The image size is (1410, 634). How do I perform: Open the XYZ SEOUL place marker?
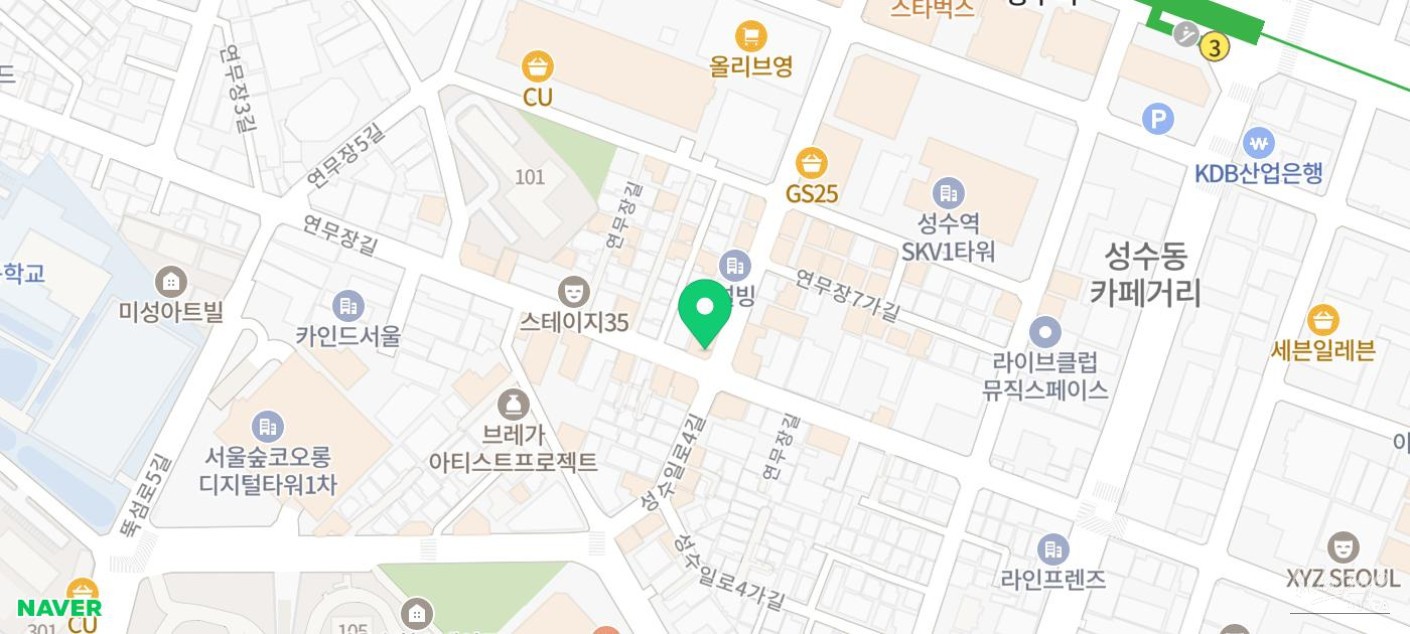(1343, 548)
